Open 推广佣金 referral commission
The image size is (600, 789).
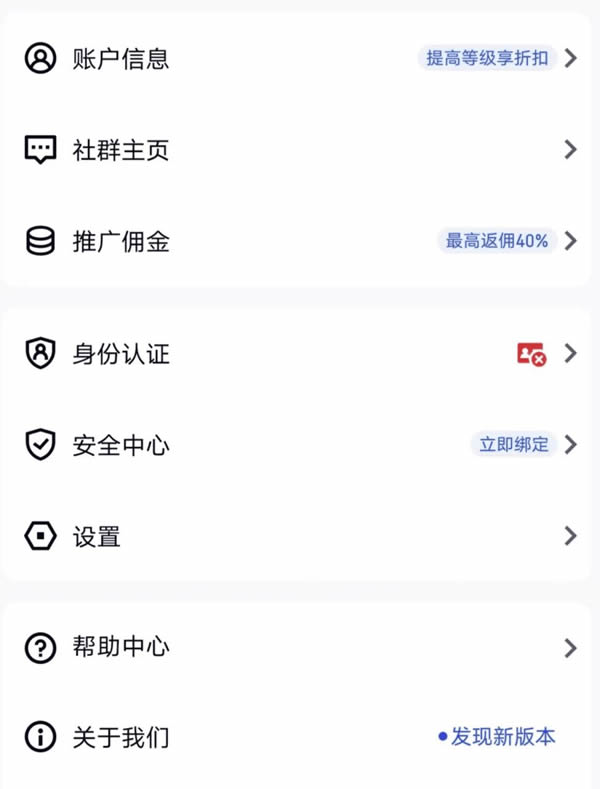click(121, 241)
